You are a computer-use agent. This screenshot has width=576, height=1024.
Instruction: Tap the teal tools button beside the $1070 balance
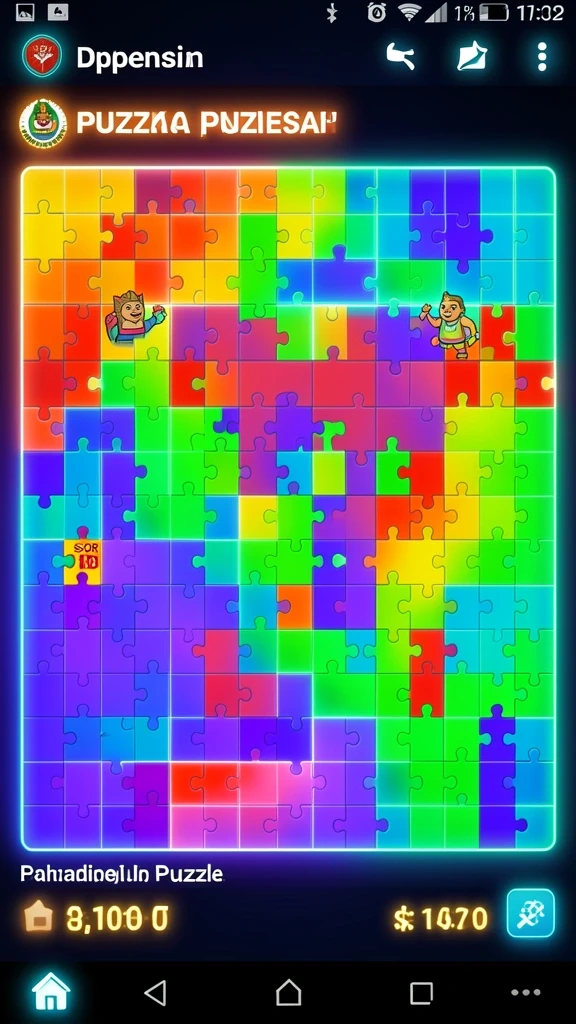click(530, 913)
